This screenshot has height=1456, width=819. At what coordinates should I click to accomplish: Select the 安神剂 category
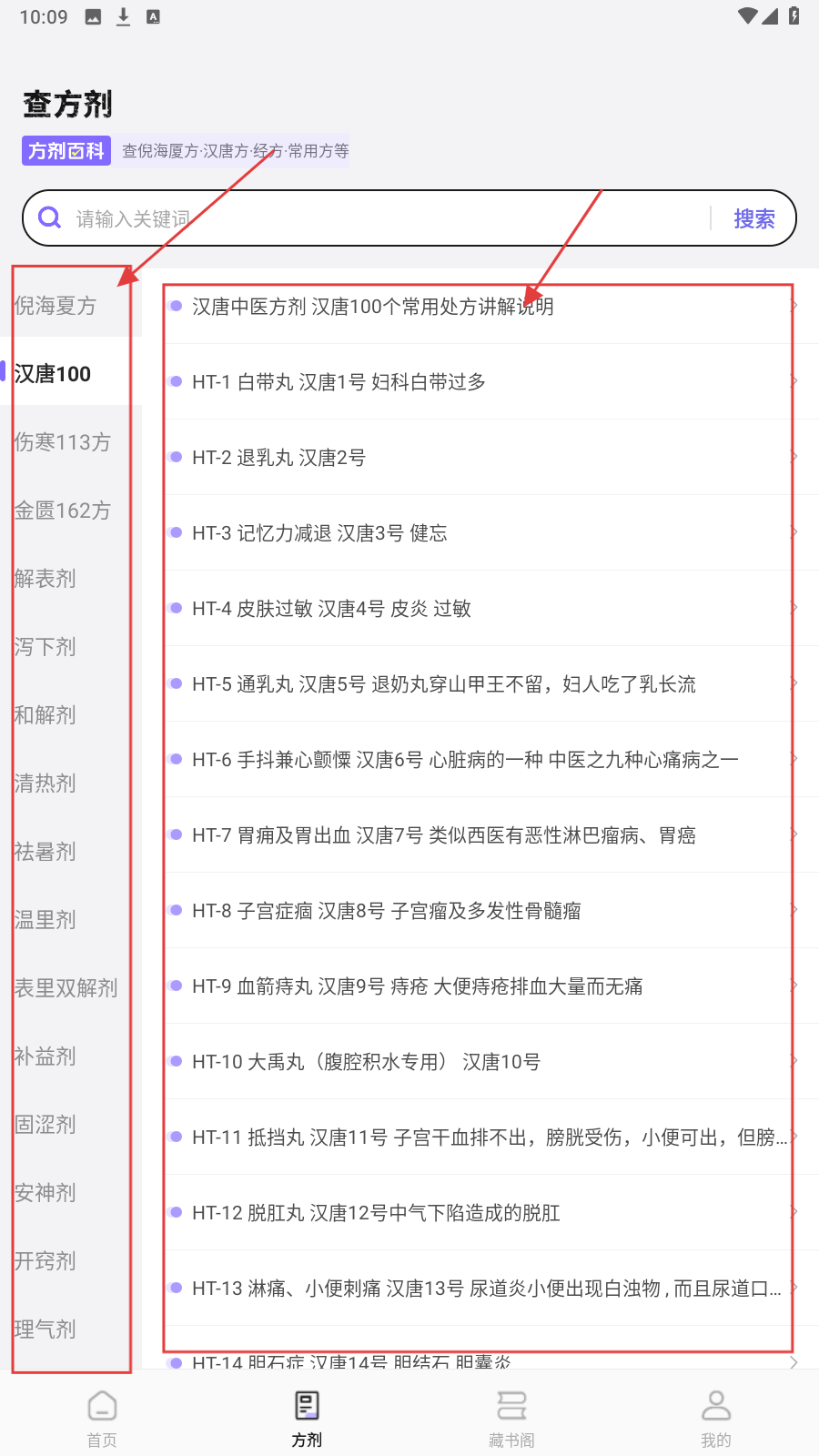click(45, 1193)
